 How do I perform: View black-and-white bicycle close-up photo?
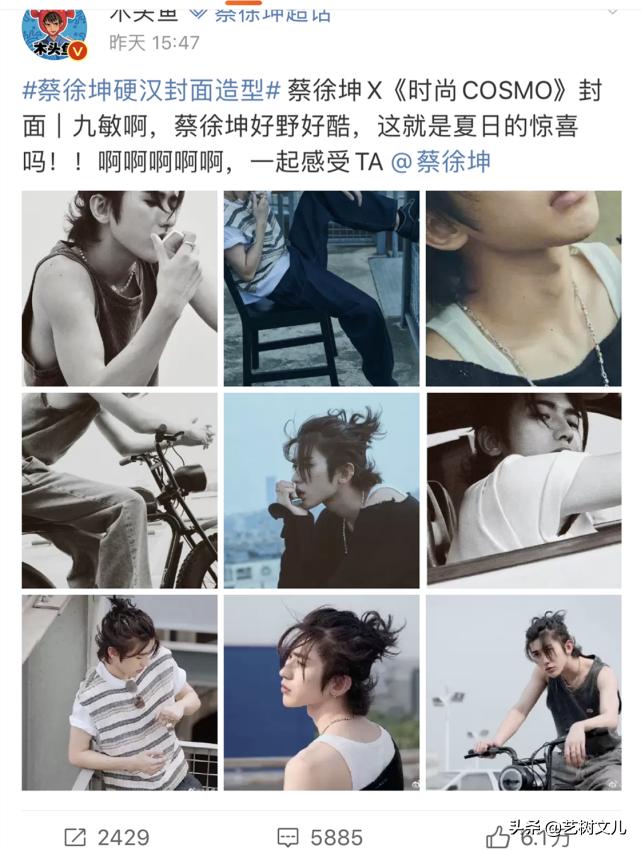(119, 490)
